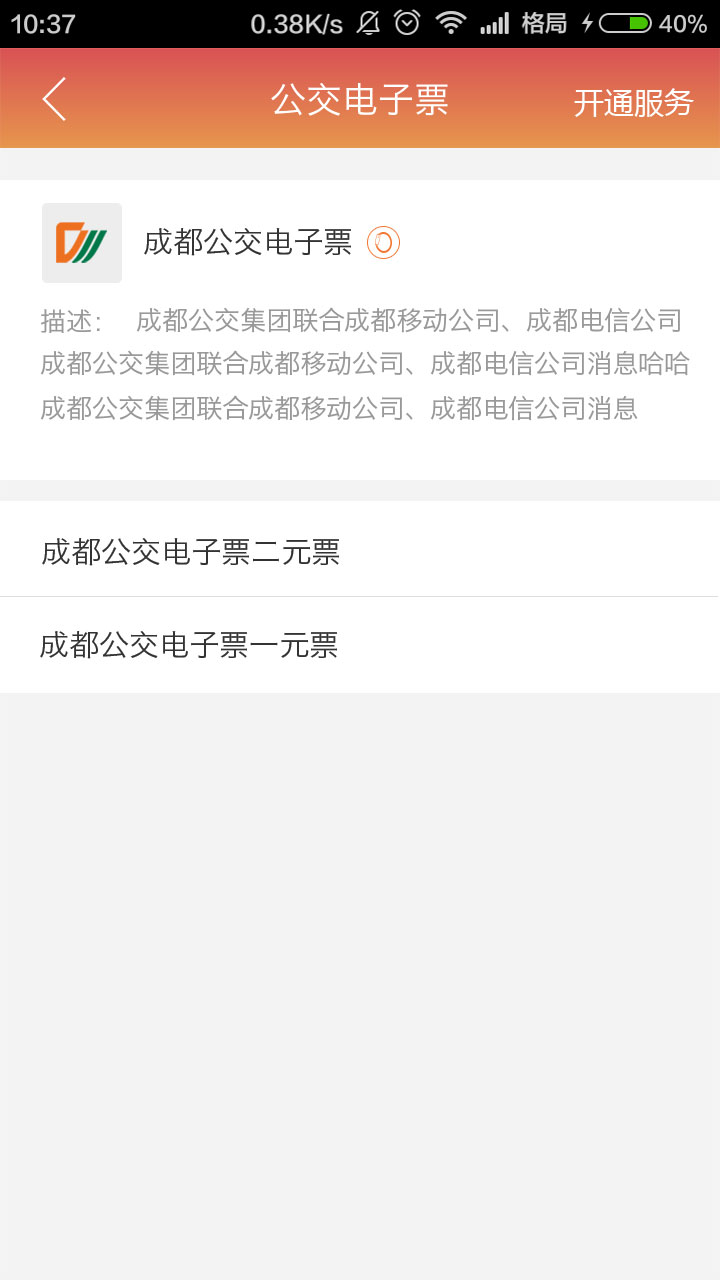
Task: Tap the 公交电子票 page title
Action: pos(360,99)
